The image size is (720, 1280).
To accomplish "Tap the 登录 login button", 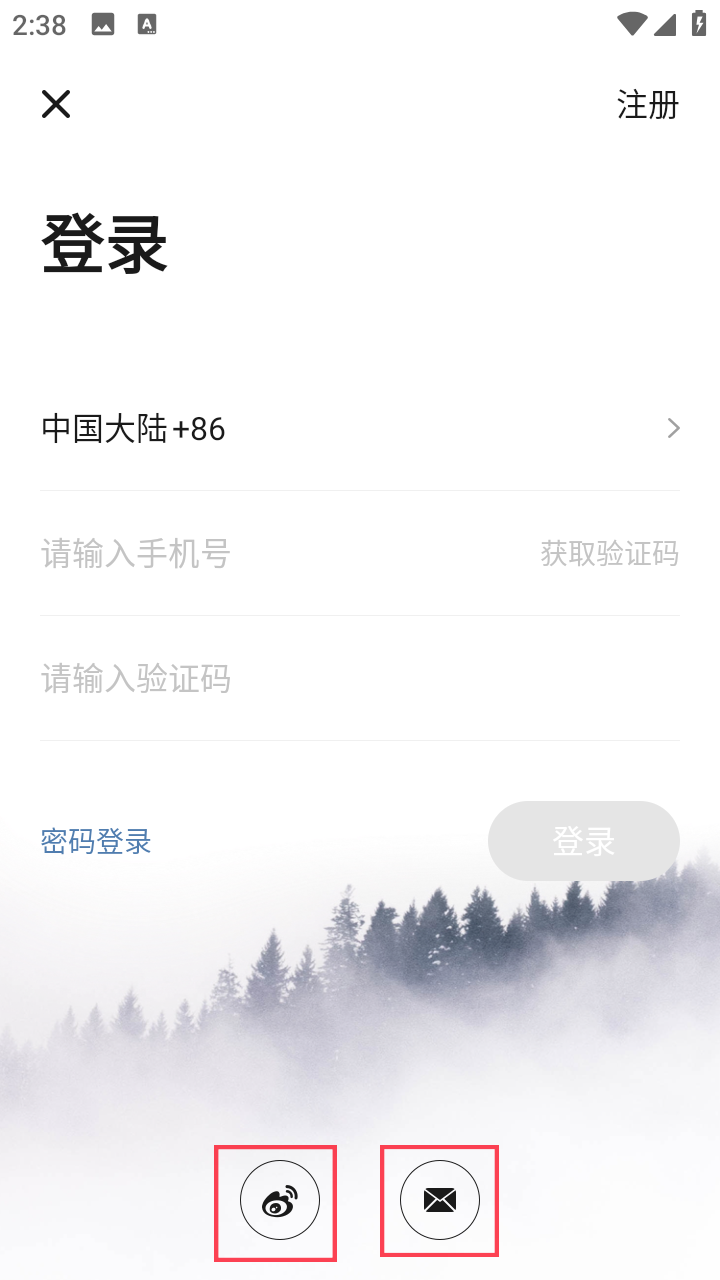I will click(583, 841).
